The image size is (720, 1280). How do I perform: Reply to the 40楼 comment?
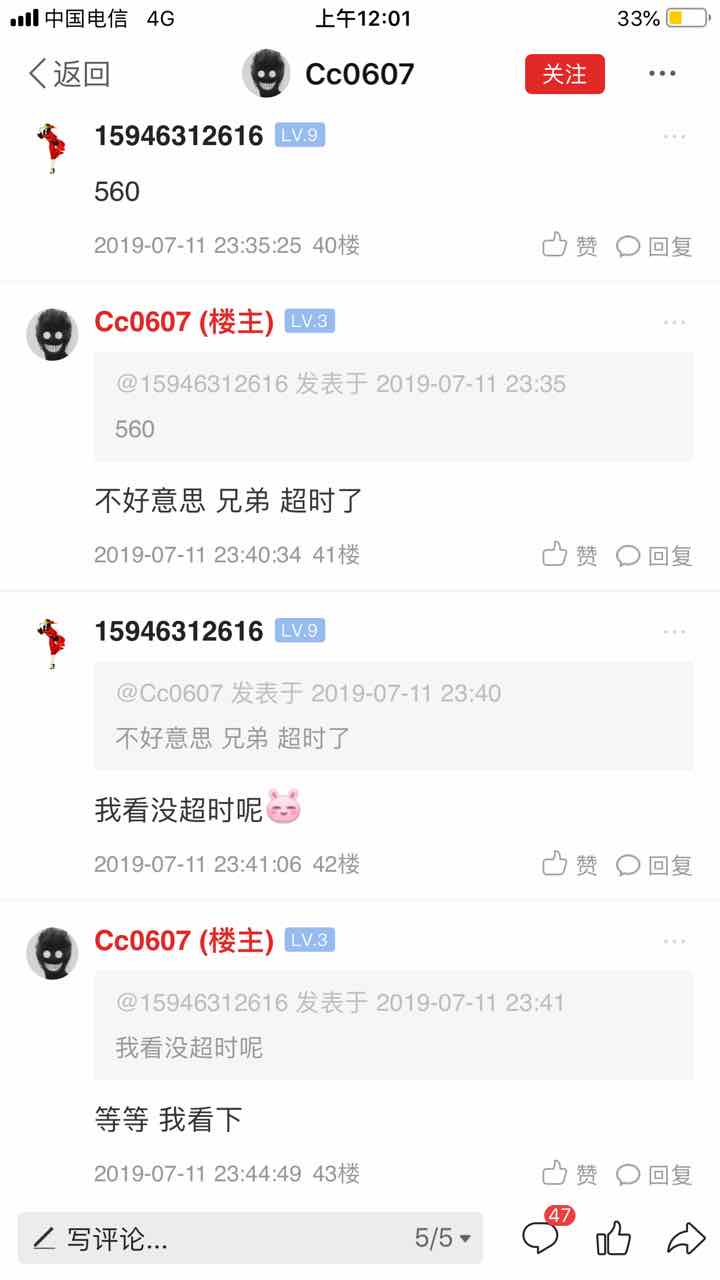click(x=655, y=246)
